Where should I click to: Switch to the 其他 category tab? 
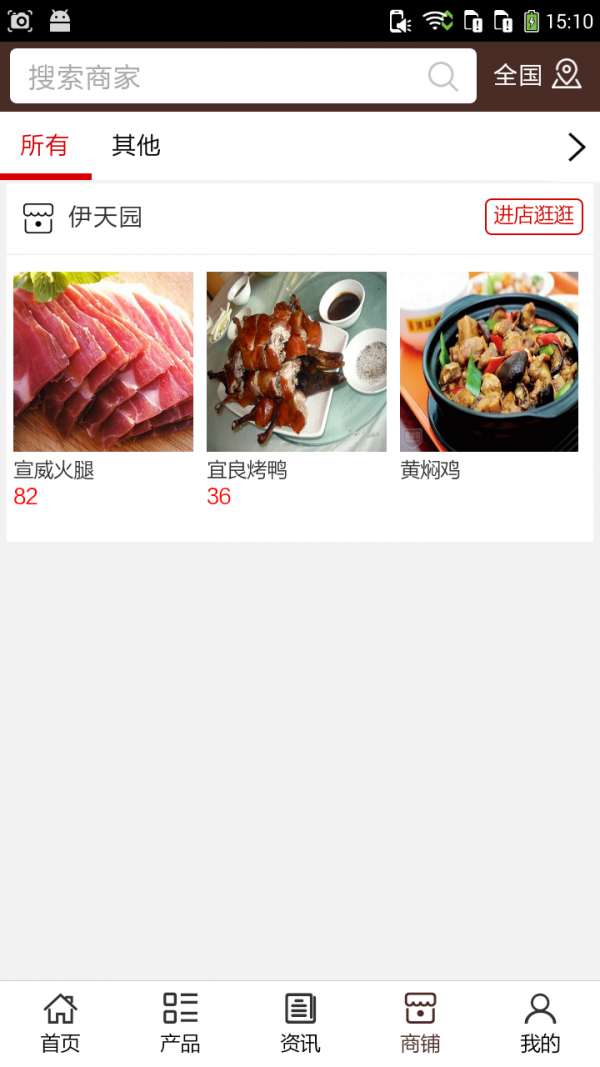tap(136, 146)
